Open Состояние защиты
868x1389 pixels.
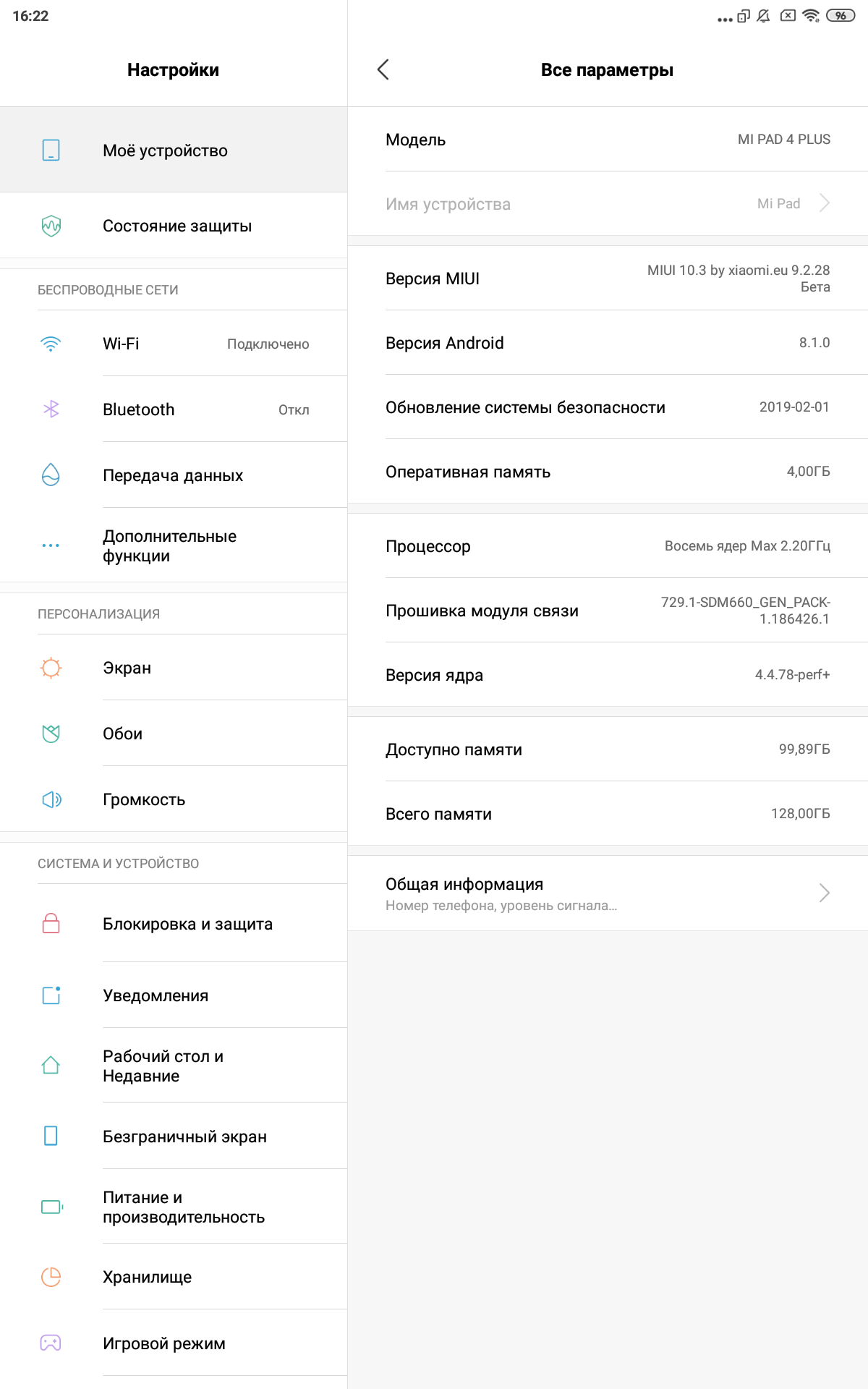174,226
